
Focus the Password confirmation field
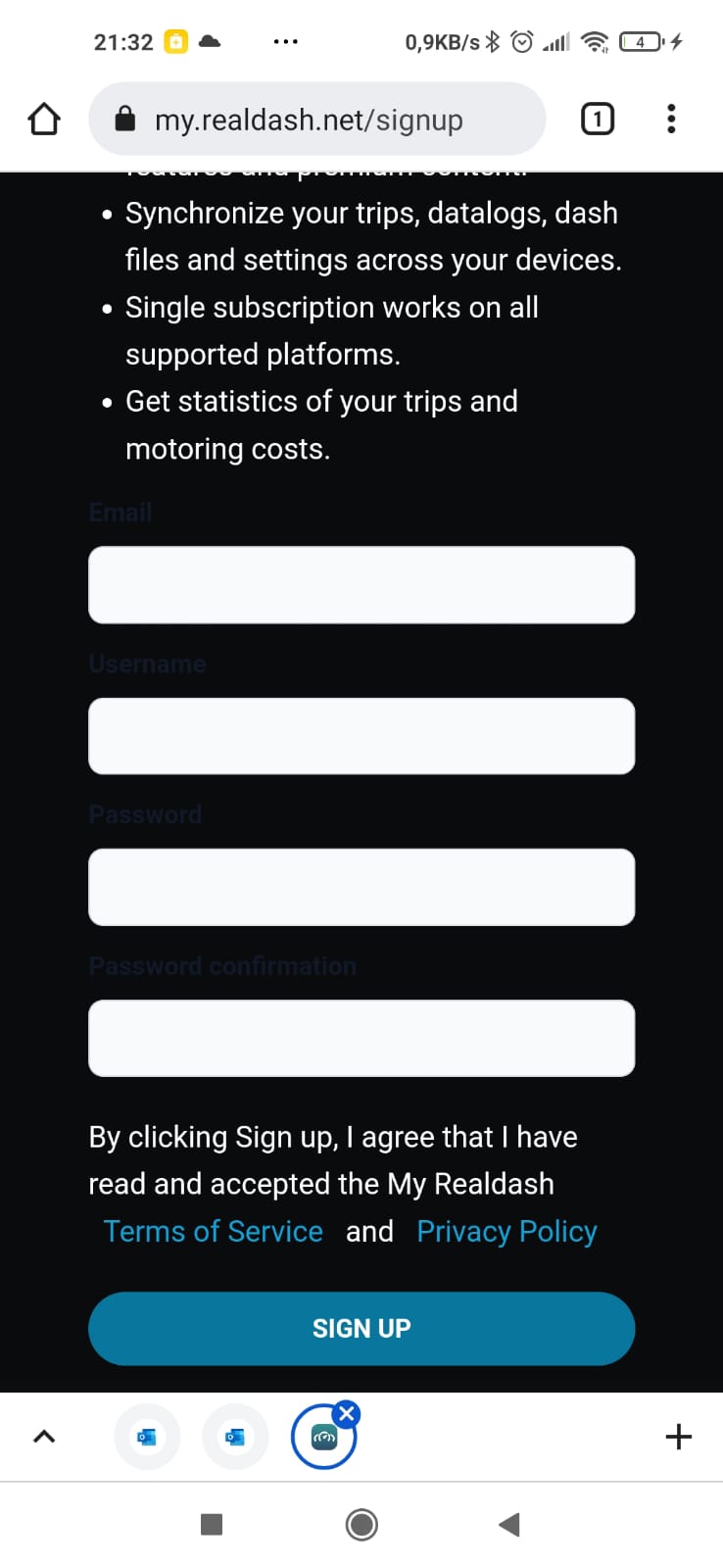[x=361, y=1038]
